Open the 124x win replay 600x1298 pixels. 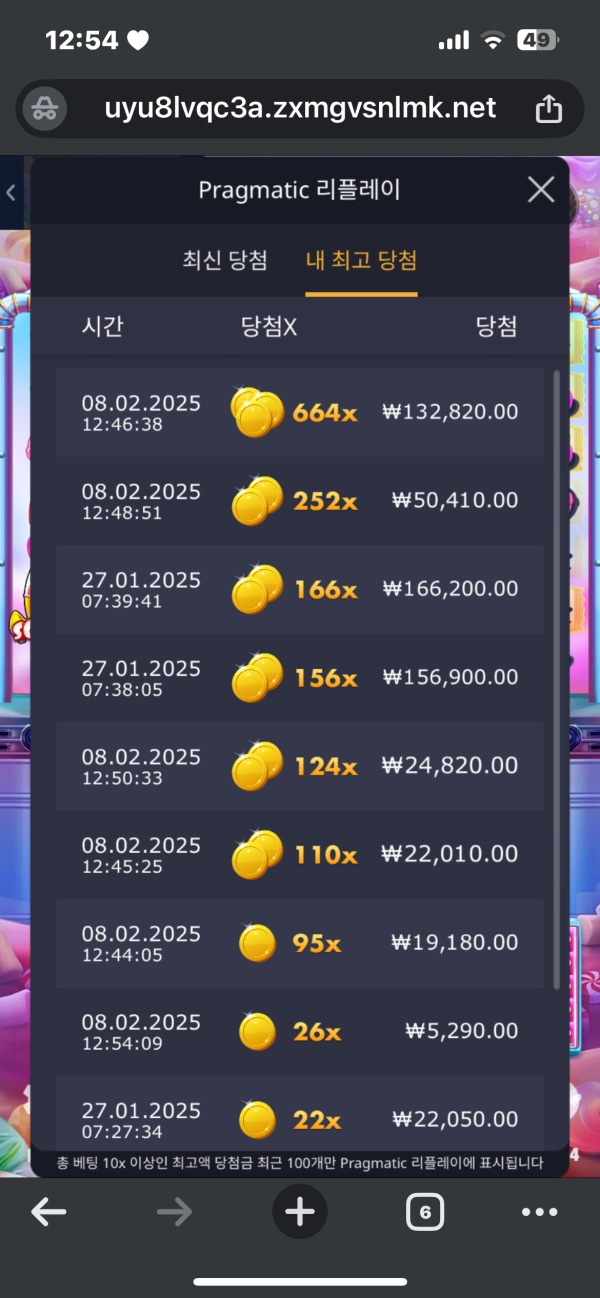pyautogui.click(x=300, y=766)
